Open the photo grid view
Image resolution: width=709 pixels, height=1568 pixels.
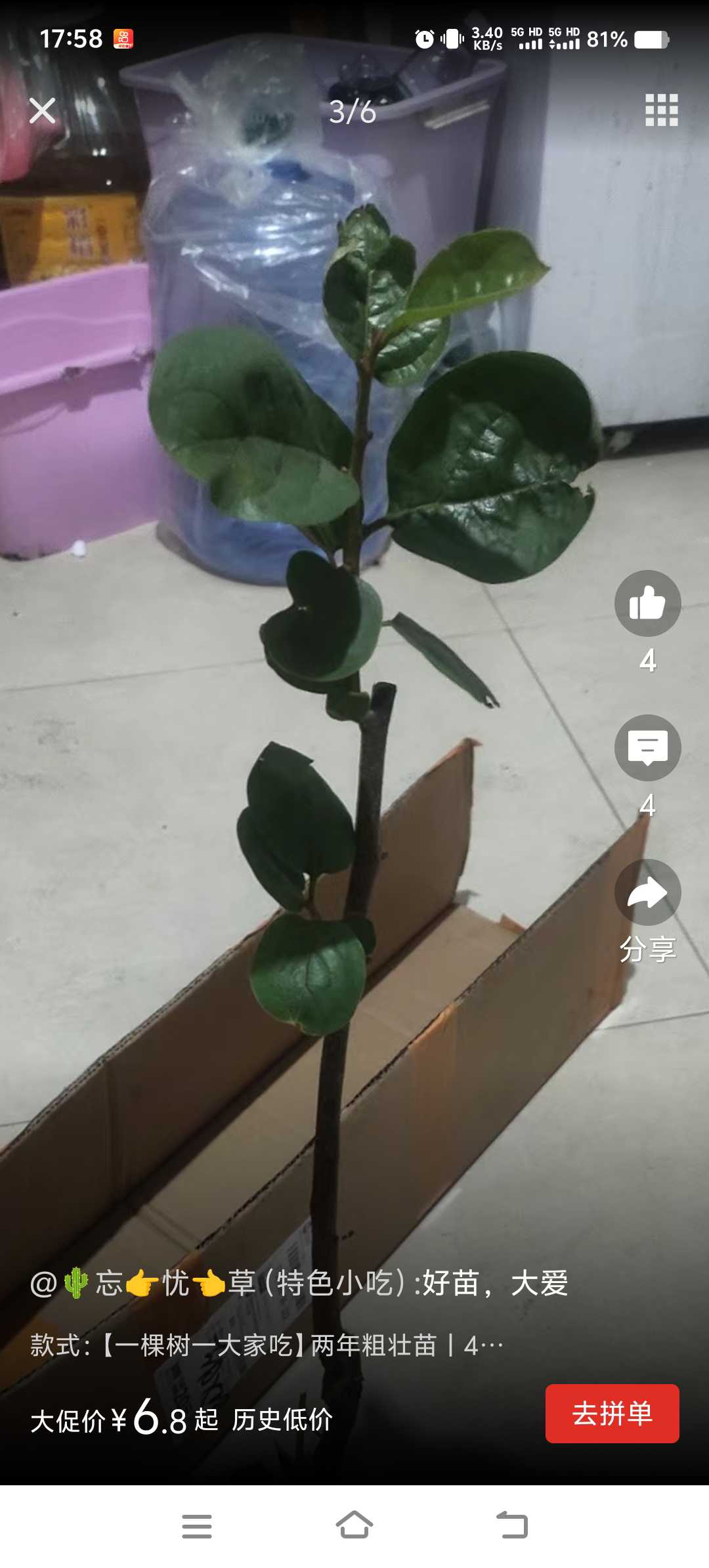click(x=661, y=110)
